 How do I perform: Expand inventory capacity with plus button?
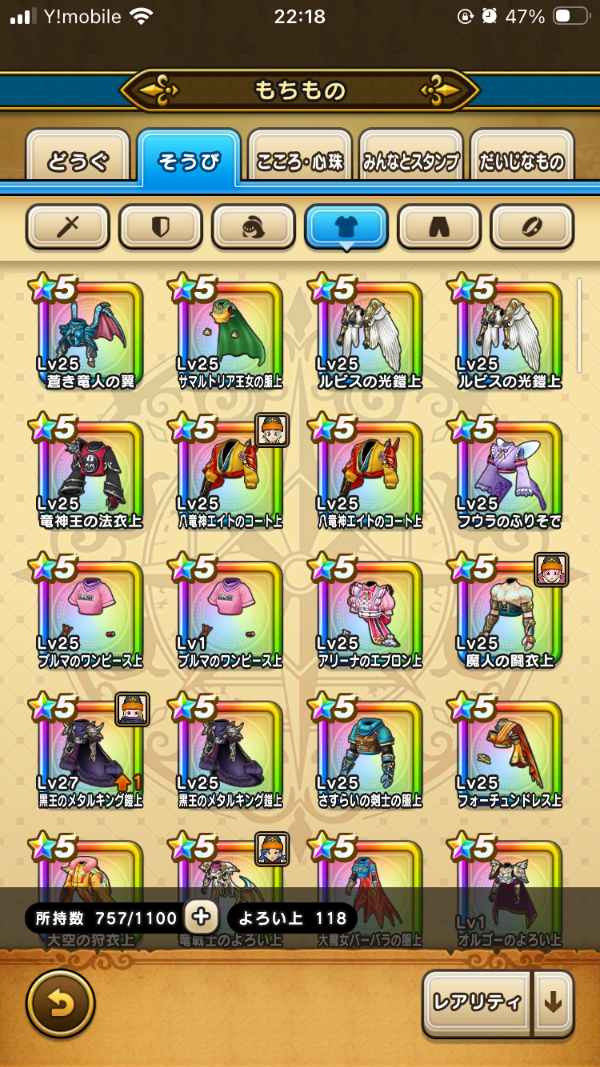point(201,917)
